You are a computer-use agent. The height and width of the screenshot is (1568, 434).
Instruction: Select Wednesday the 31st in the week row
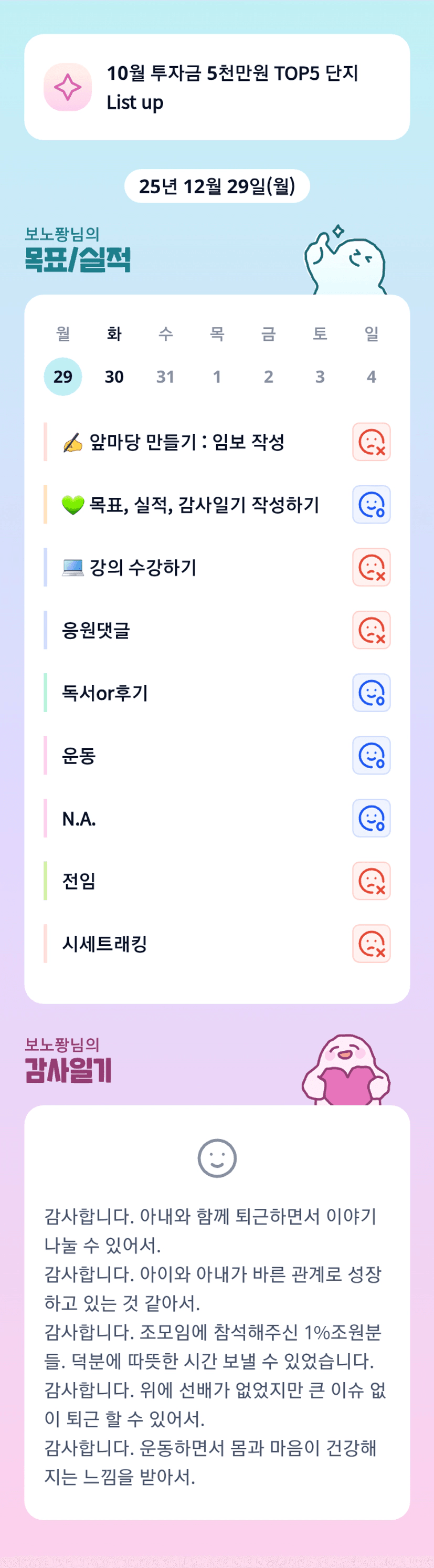[165, 376]
